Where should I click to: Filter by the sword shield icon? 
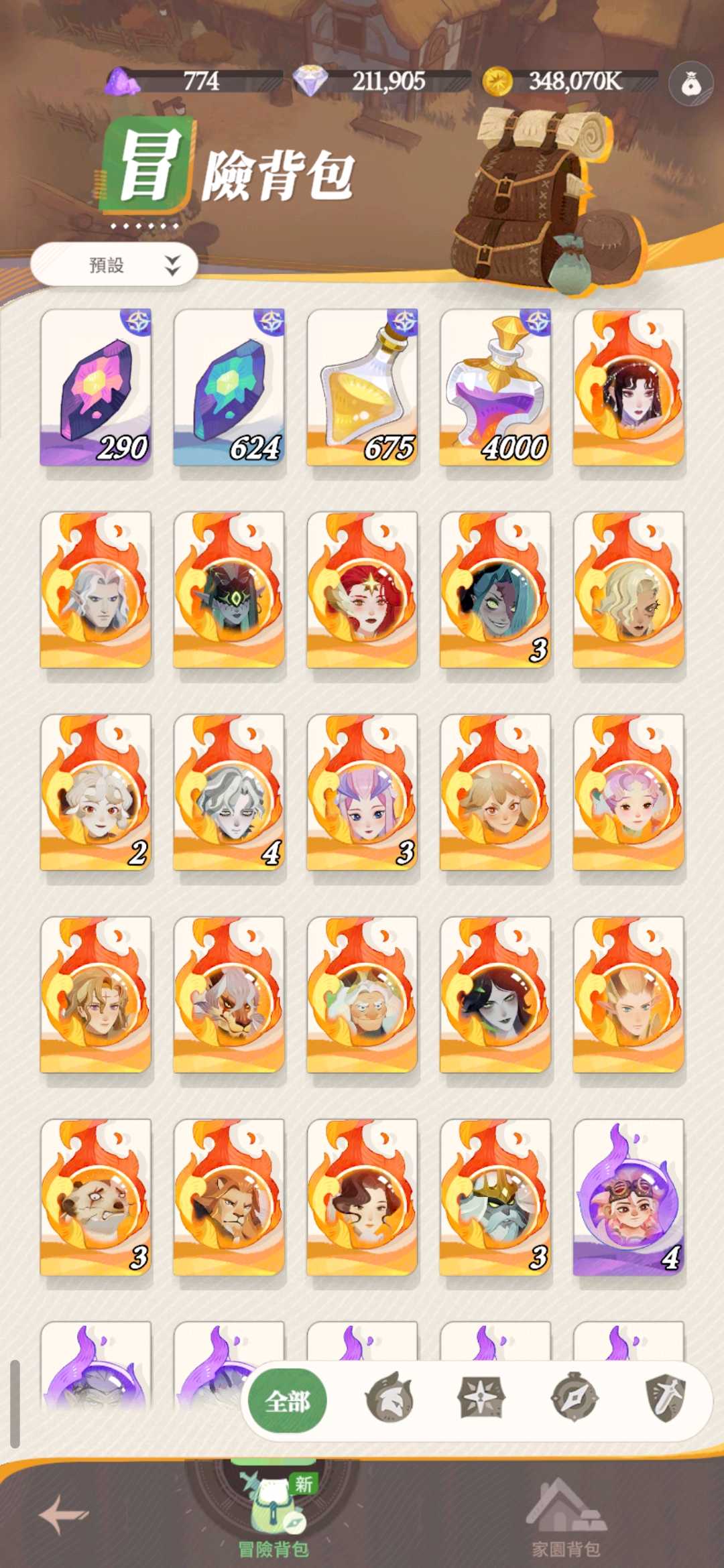pyautogui.click(x=665, y=1398)
